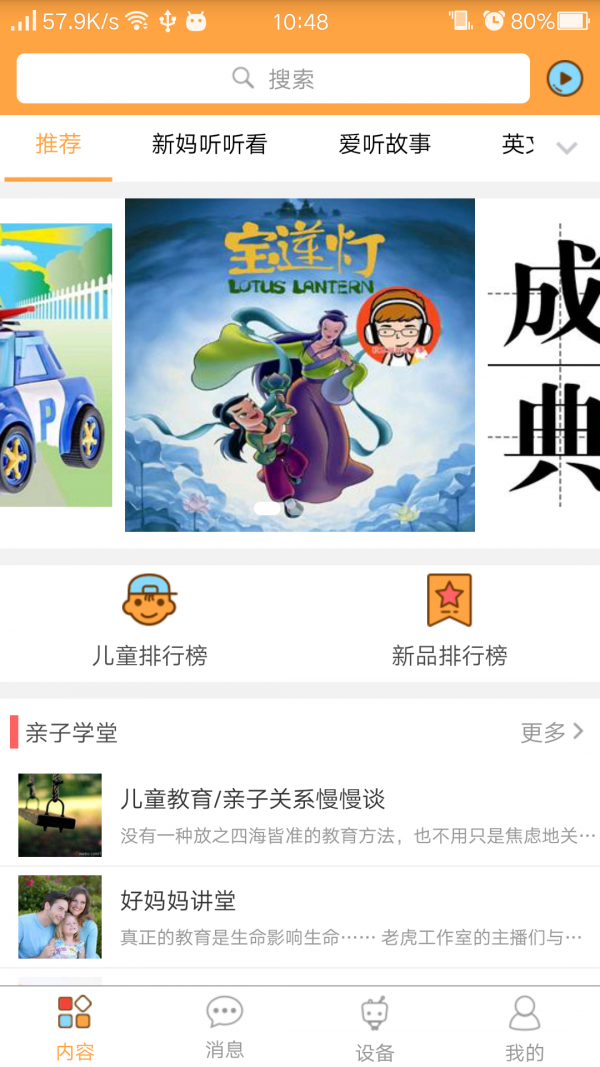Go to the 消息 bottom tab
The width and height of the screenshot is (600, 1067).
[x=224, y=1027]
